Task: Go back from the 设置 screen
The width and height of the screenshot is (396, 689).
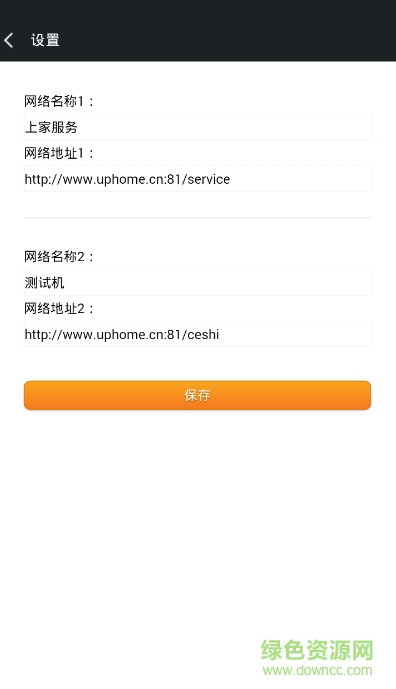Action: tap(9, 40)
